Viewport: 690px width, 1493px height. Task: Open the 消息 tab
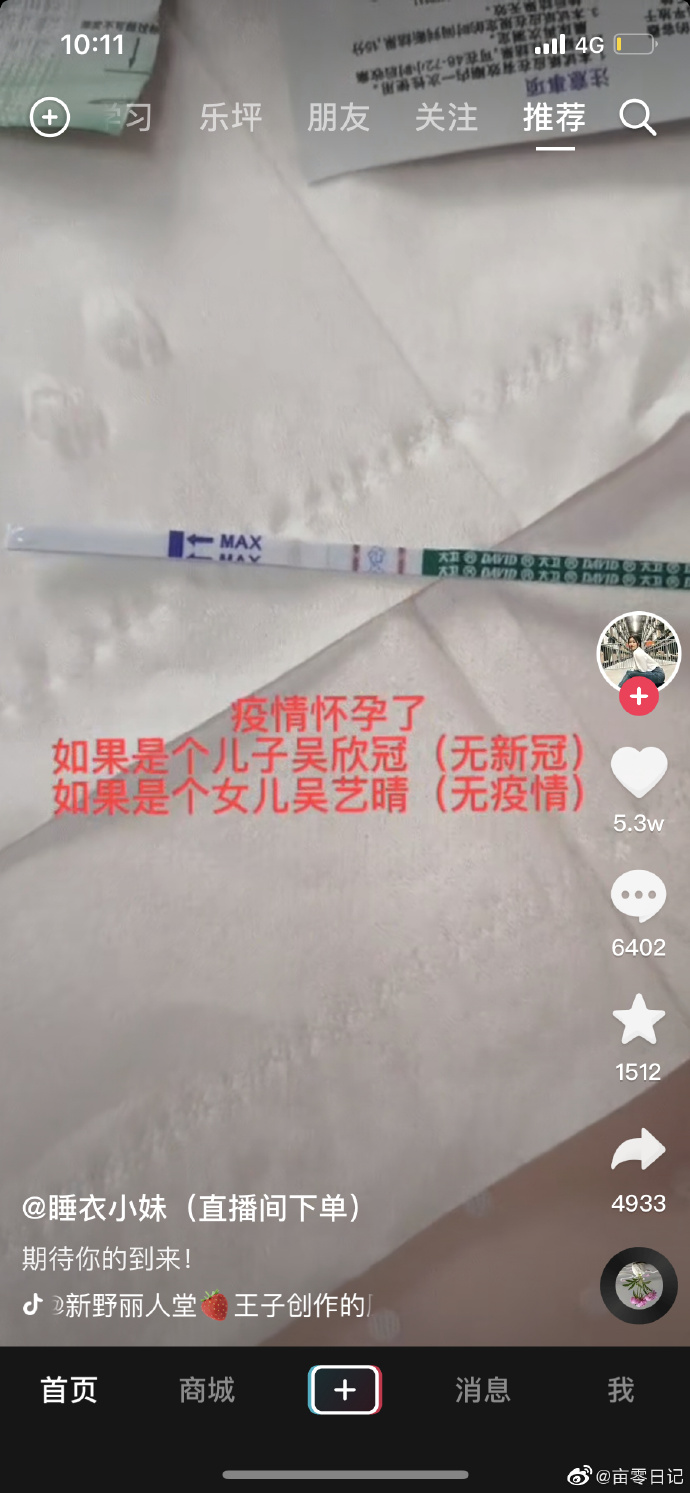[x=483, y=1390]
